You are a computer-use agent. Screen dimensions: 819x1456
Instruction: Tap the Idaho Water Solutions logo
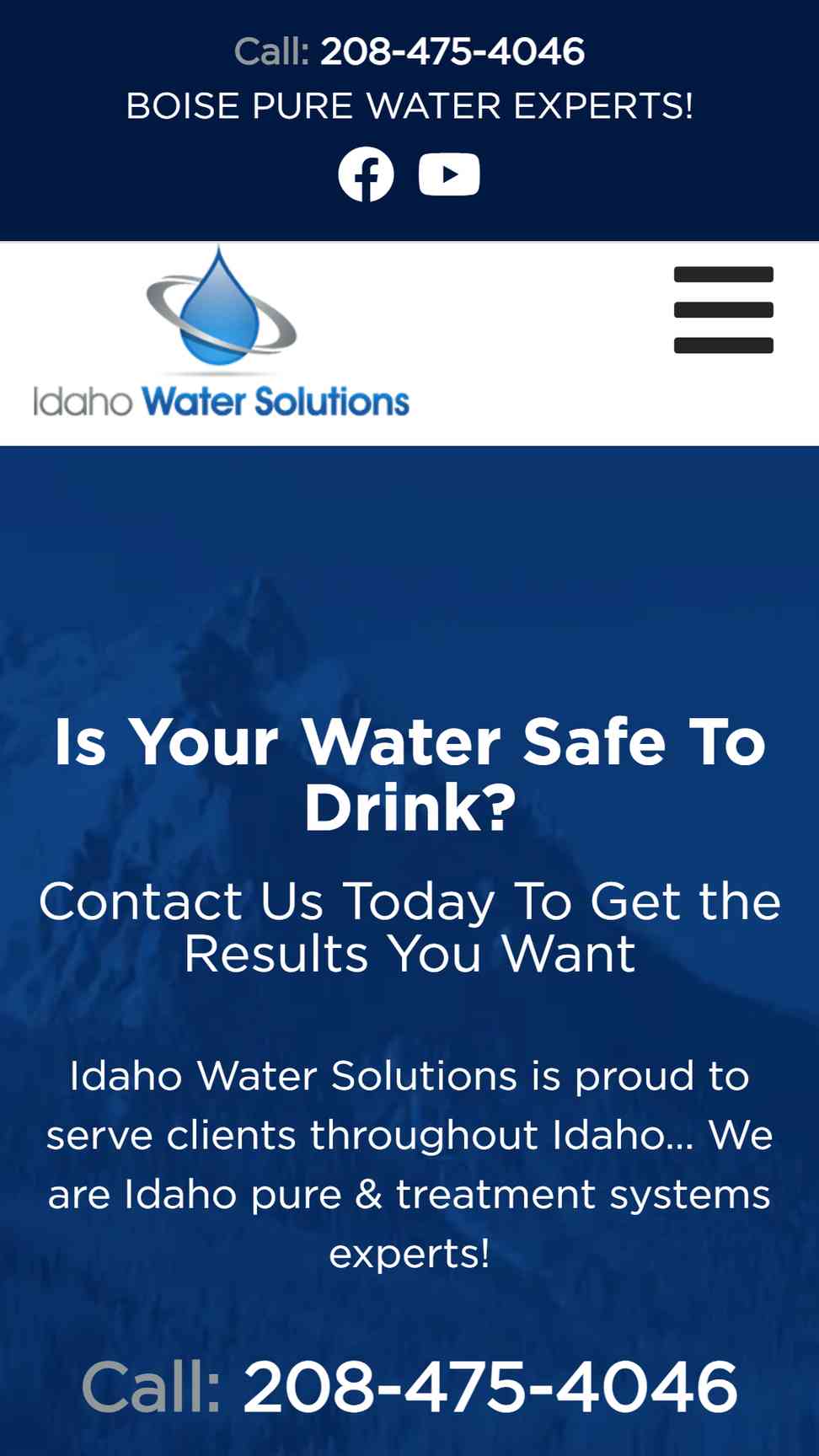pos(221,334)
